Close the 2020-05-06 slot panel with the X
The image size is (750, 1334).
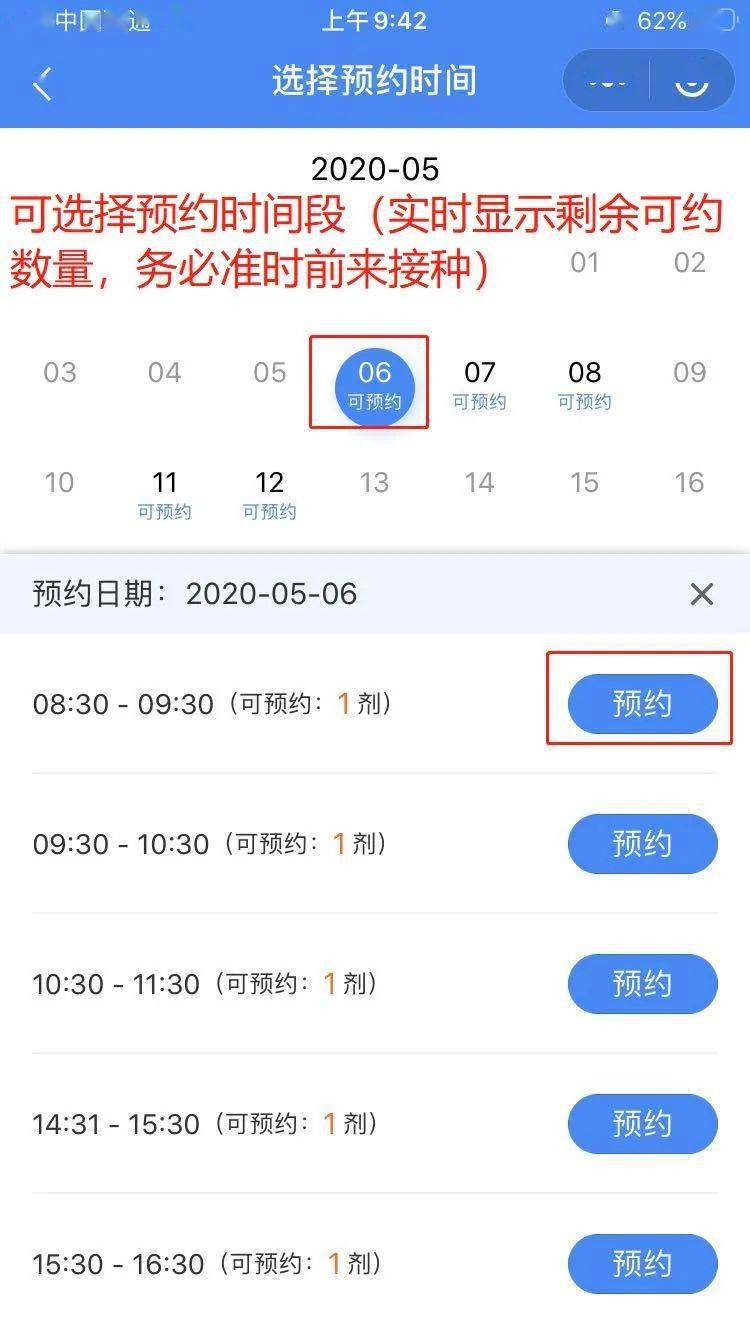(703, 594)
